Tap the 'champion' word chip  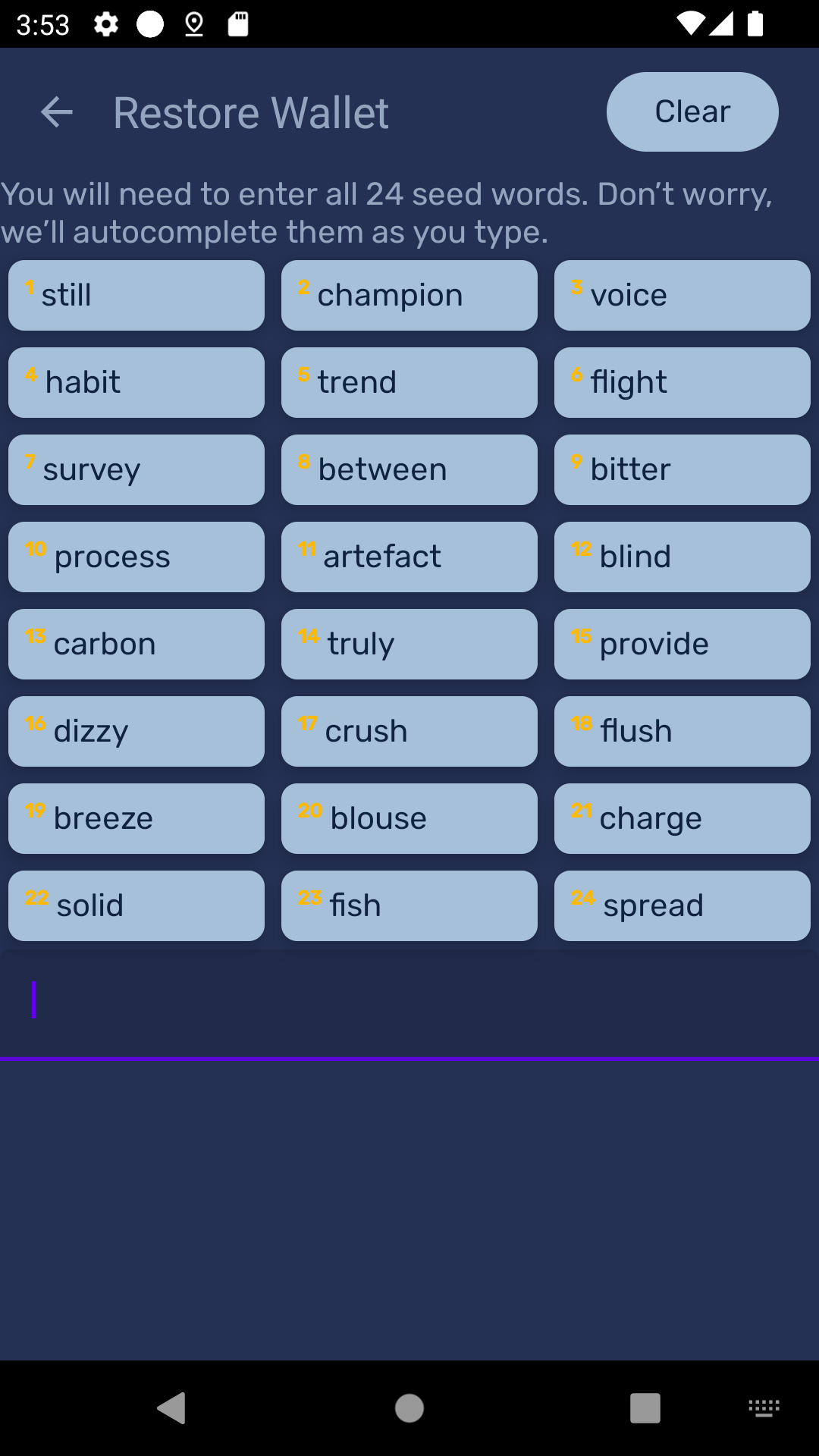(x=409, y=295)
